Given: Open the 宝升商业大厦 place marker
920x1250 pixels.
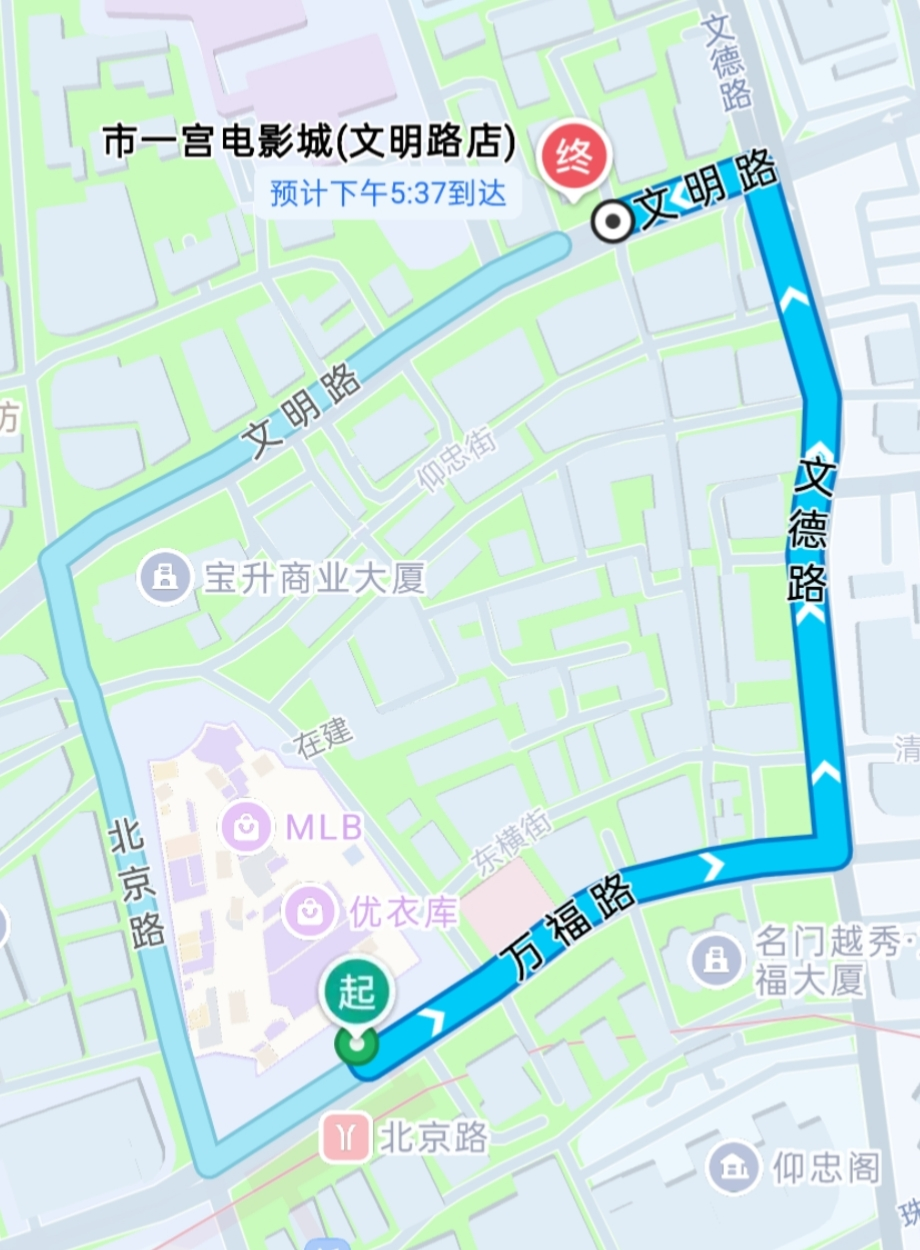Looking at the screenshot, I should (x=165, y=577).
